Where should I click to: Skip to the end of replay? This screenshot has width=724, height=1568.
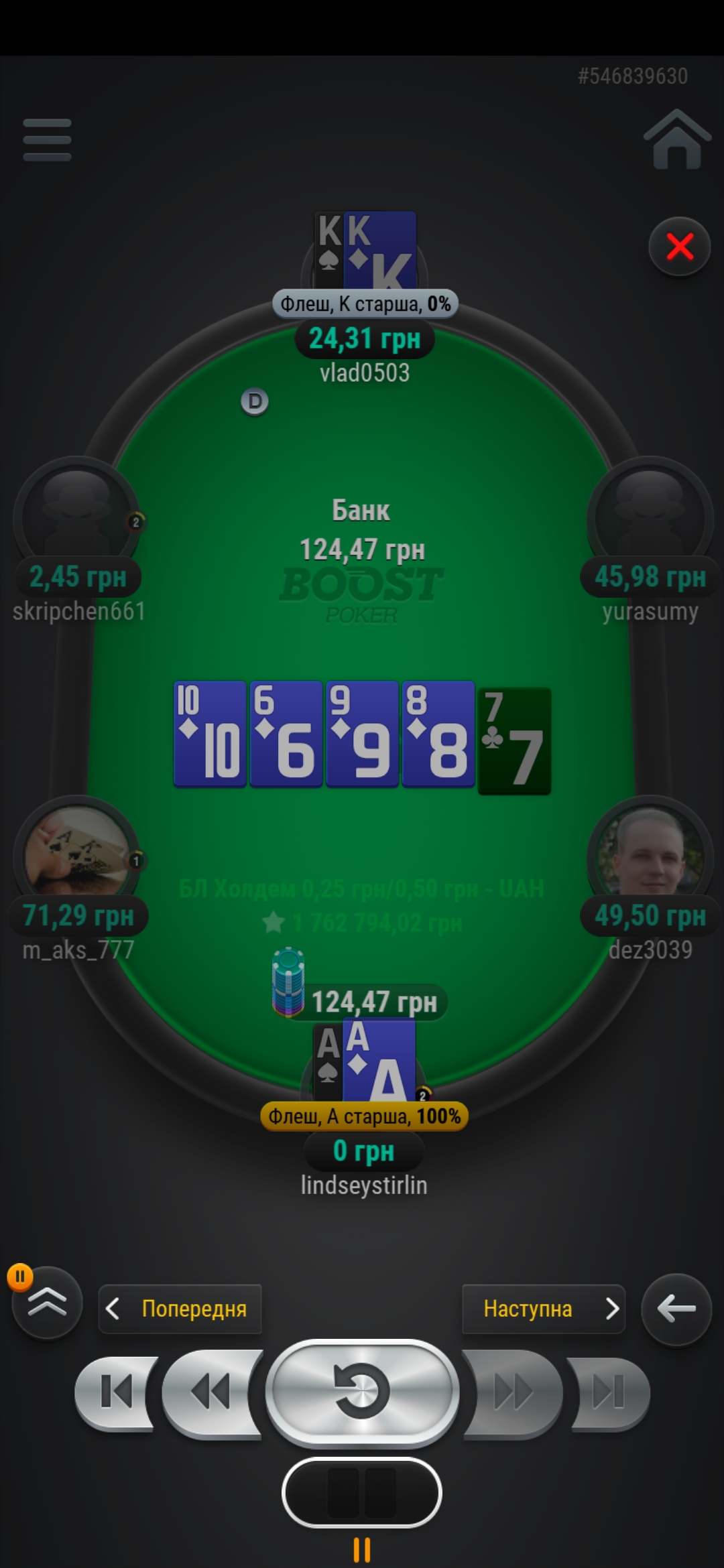coord(608,1392)
